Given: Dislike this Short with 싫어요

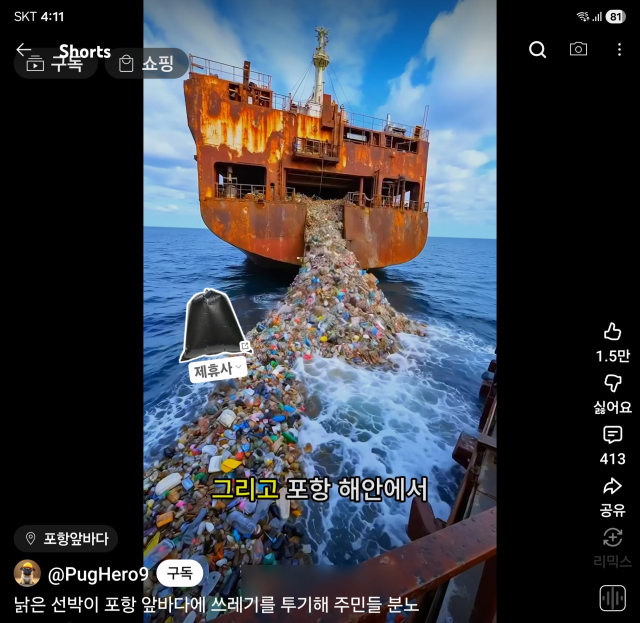Looking at the screenshot, I should point(613,384).
